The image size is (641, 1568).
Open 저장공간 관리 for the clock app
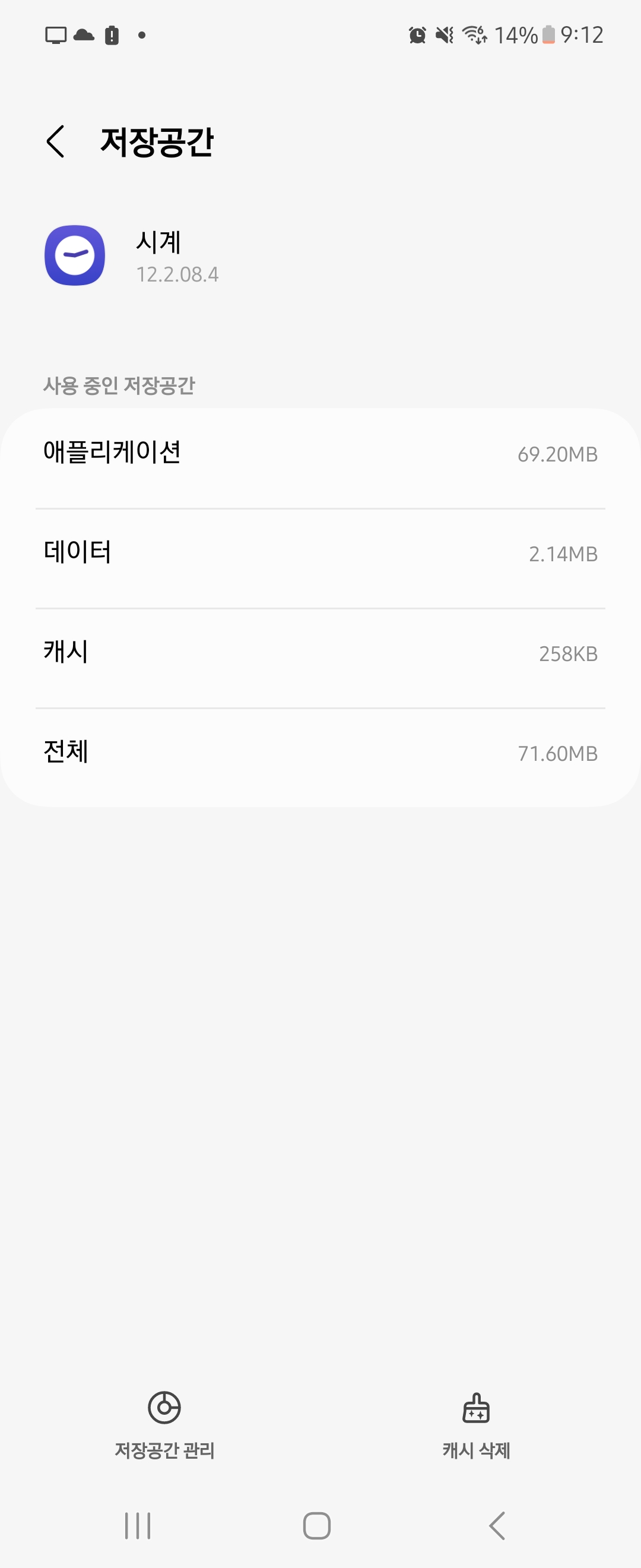pyautogui.click(x=164, y=1424)
